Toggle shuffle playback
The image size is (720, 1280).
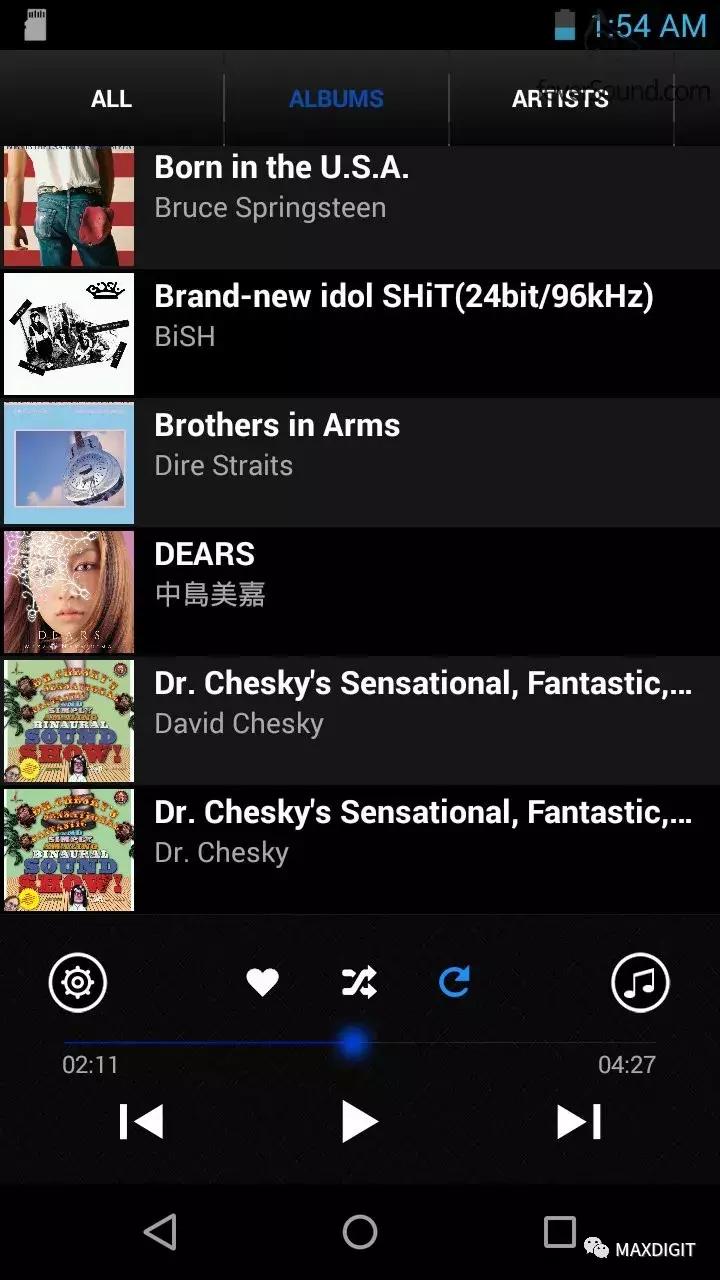[359, 983]
